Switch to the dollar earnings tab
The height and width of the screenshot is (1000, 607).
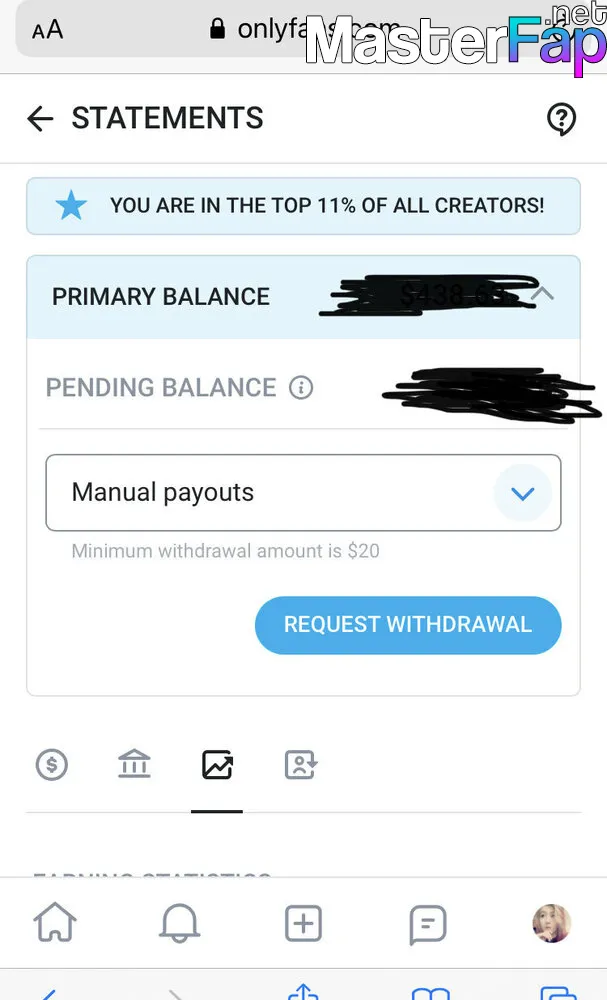click(52, 764)
